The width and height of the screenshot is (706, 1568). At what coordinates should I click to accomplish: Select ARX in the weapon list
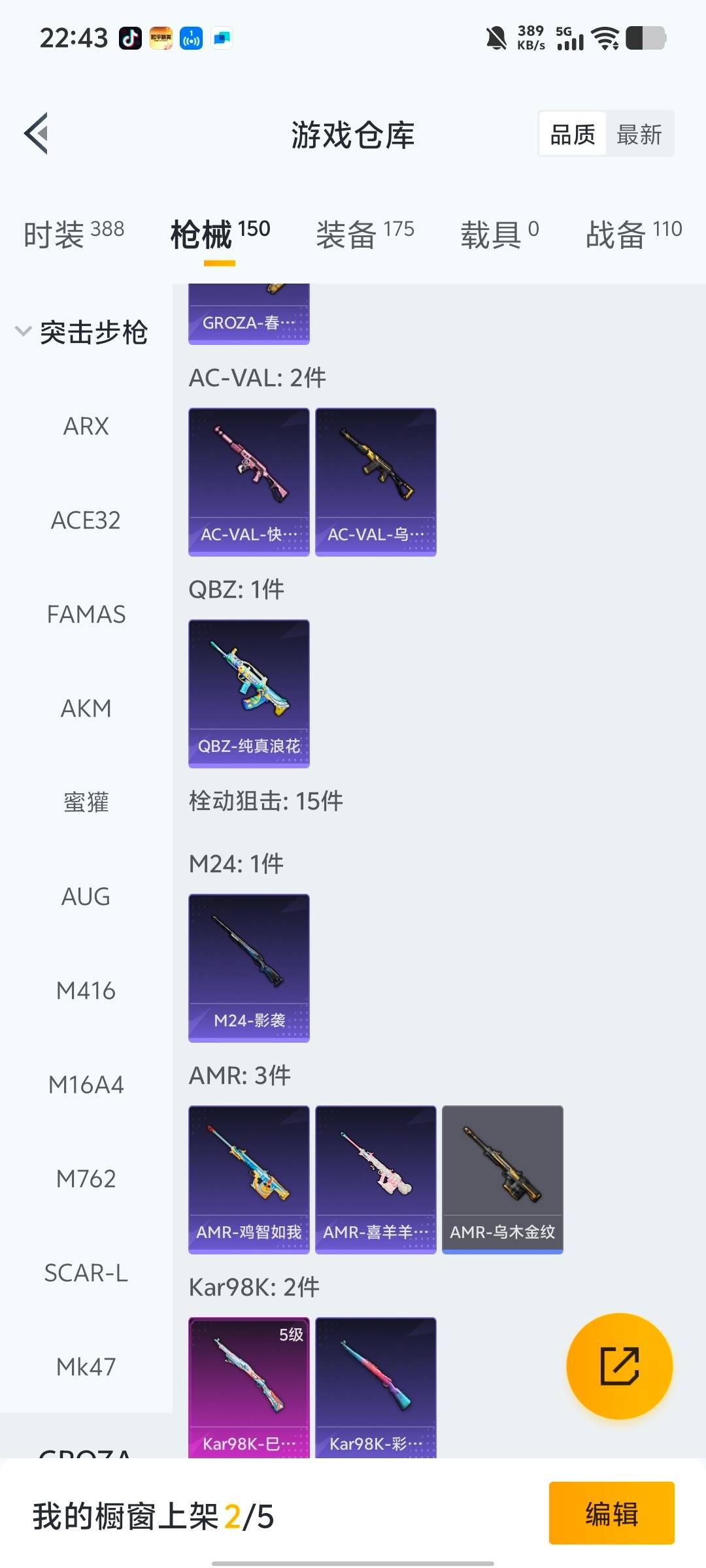[x=86, y=427]
